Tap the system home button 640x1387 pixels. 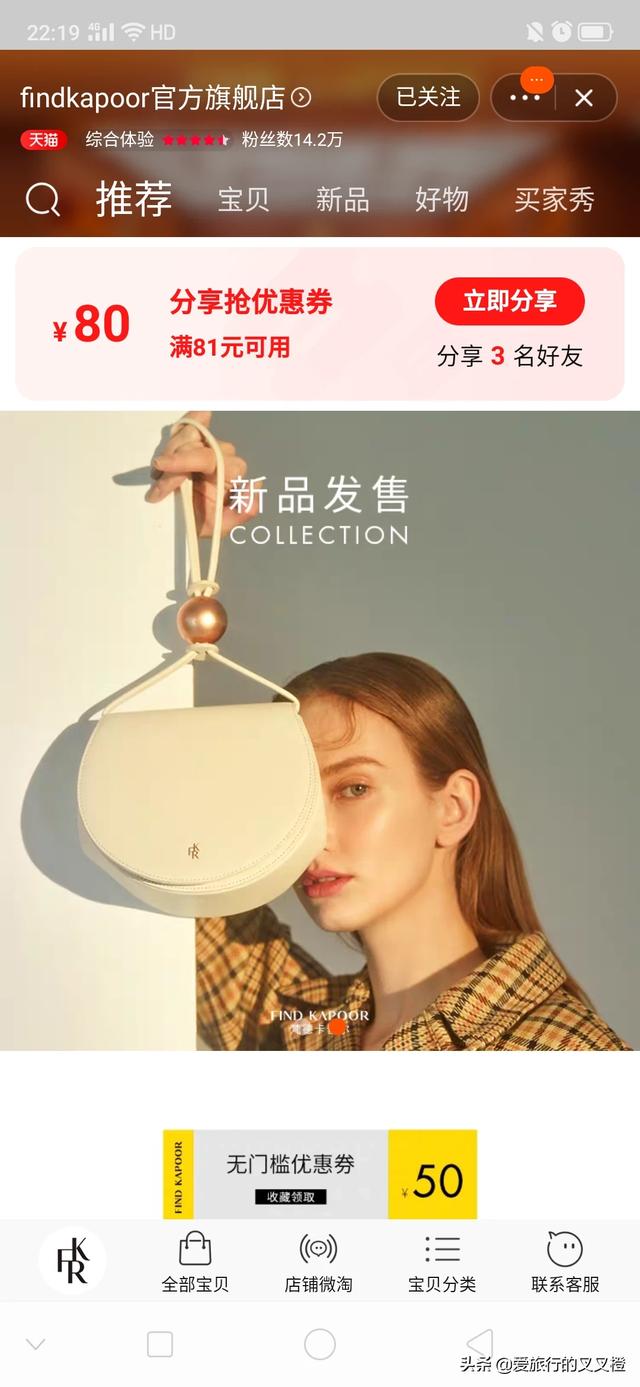320,1344
